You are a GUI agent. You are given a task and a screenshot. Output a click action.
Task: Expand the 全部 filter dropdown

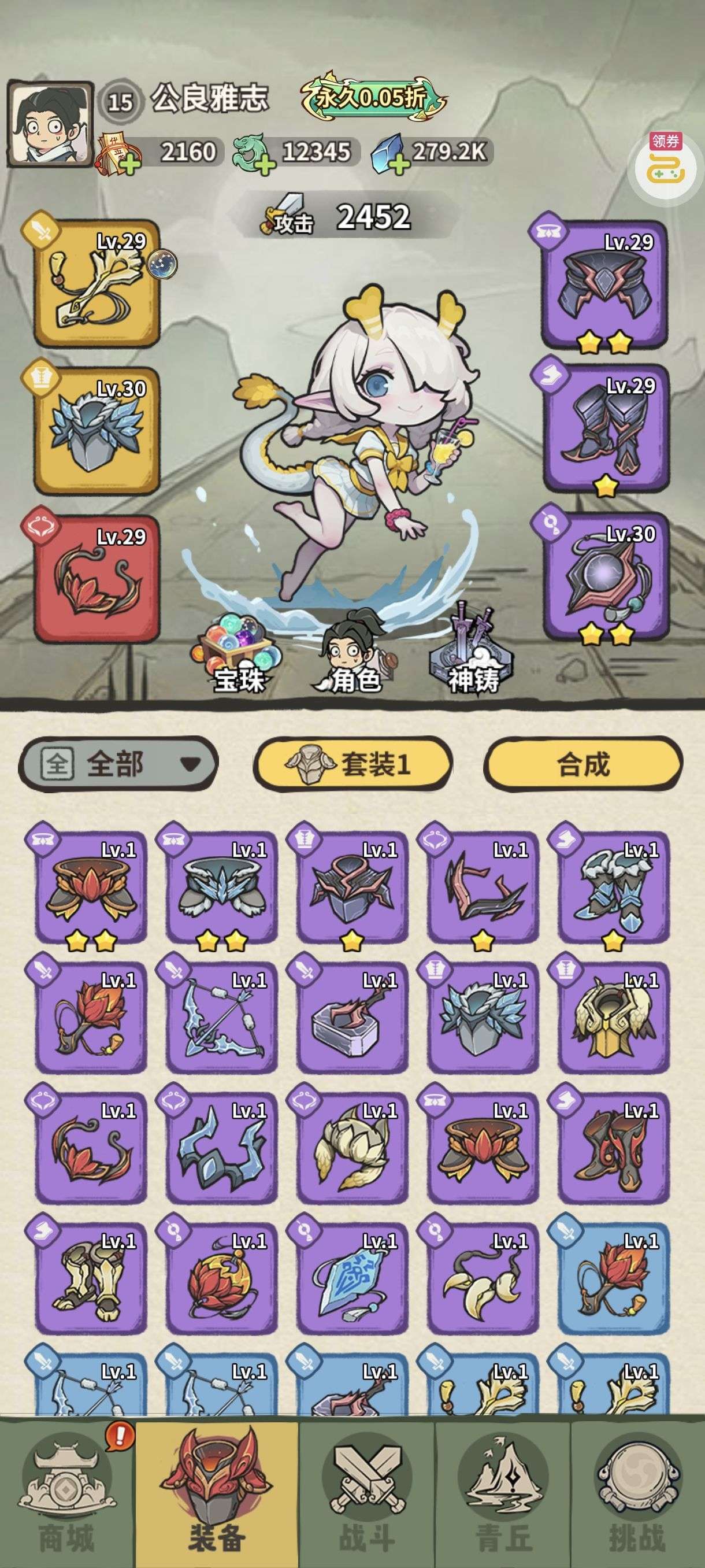118,763
